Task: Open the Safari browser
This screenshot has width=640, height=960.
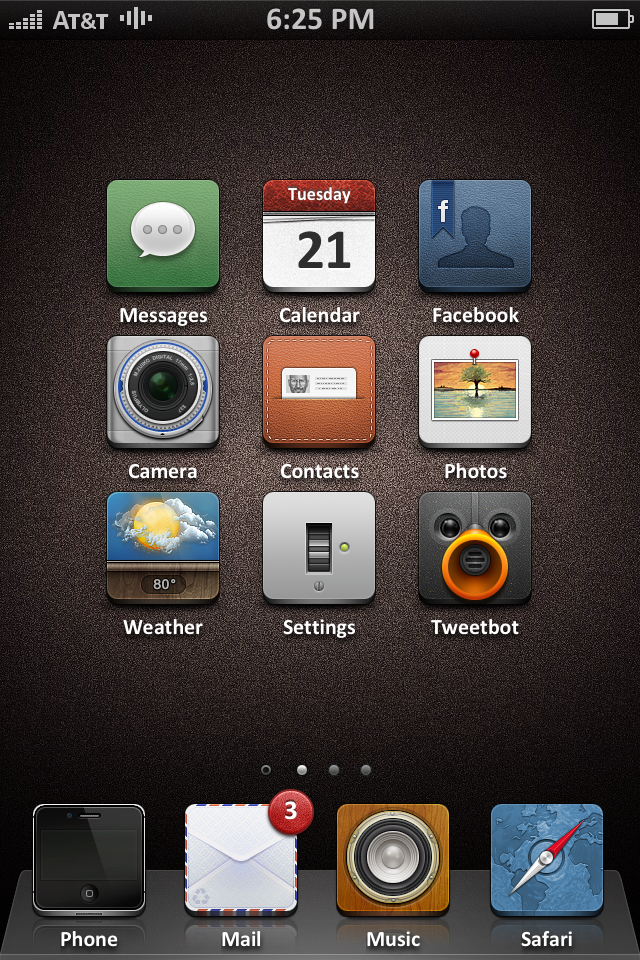Action: 547,860
